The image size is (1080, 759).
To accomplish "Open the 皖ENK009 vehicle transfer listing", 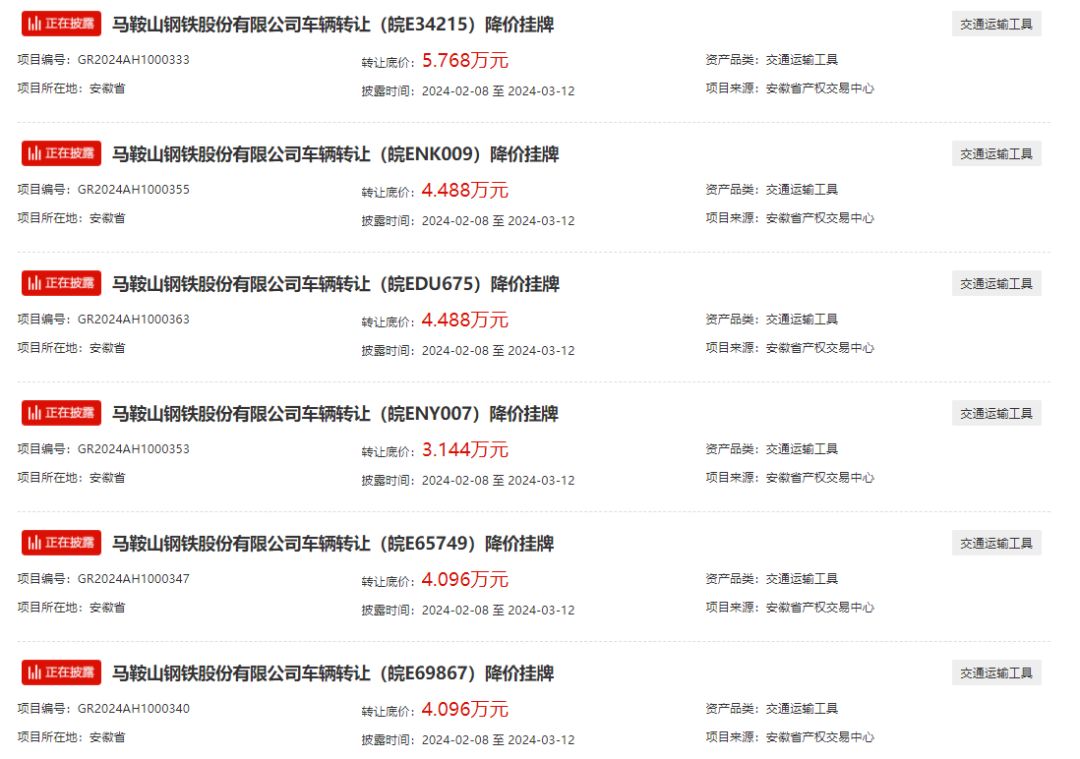I will click(x=334, y=155).
